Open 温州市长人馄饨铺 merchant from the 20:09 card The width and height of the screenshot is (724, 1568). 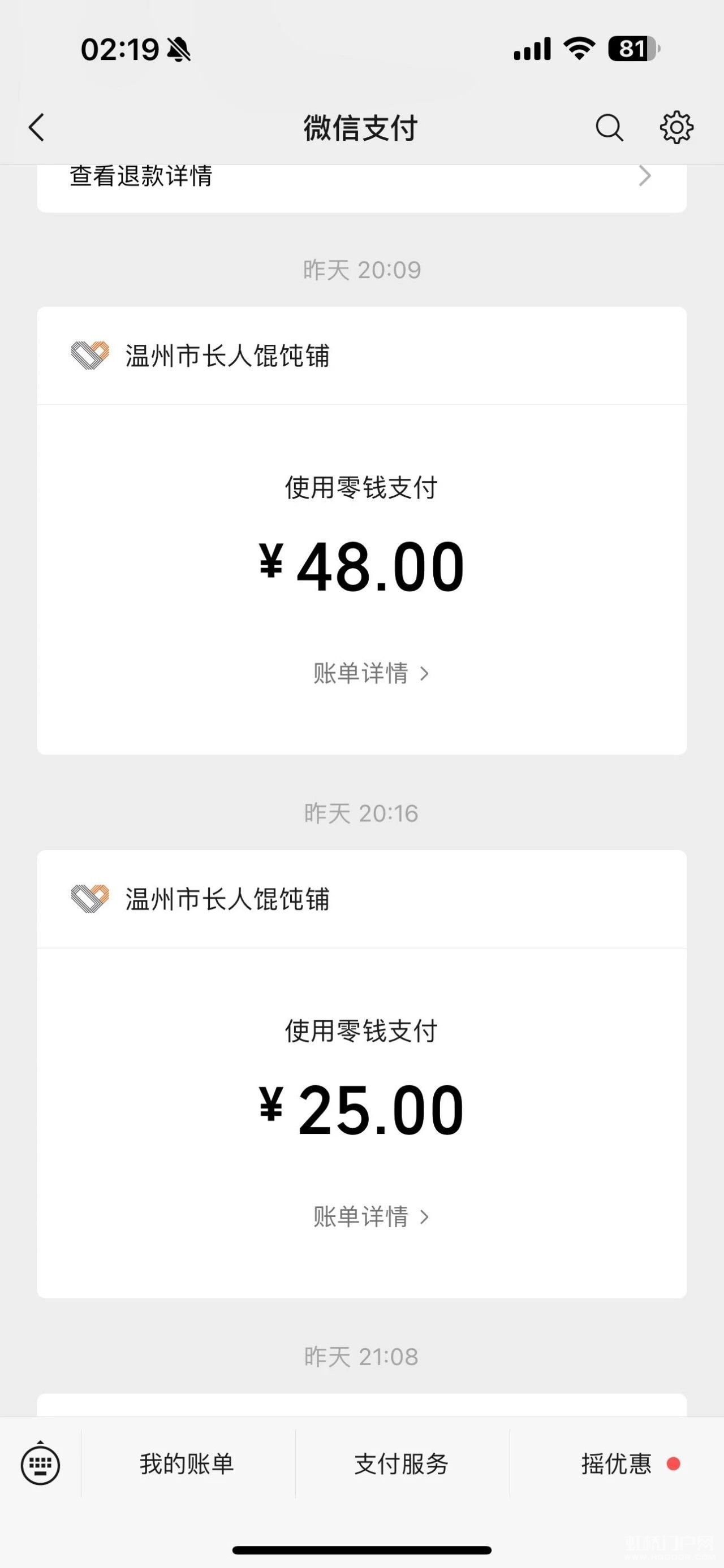[x=361, y=356]
